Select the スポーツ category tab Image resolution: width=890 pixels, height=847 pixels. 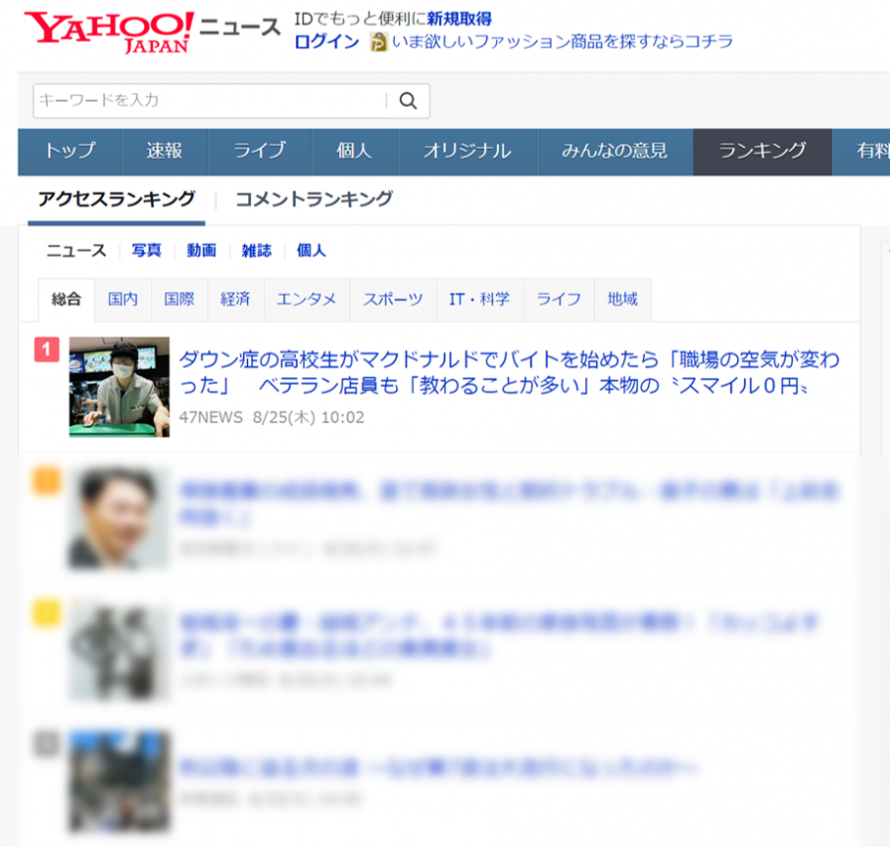click(x=393, y=299)
